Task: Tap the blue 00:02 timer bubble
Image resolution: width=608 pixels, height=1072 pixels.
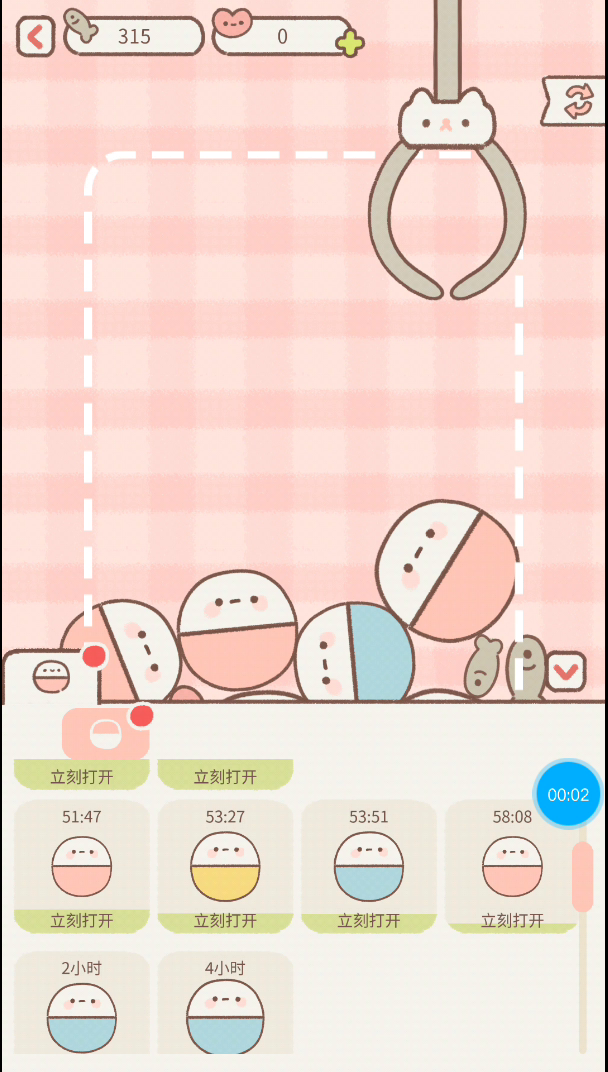Action: [568, 795]
